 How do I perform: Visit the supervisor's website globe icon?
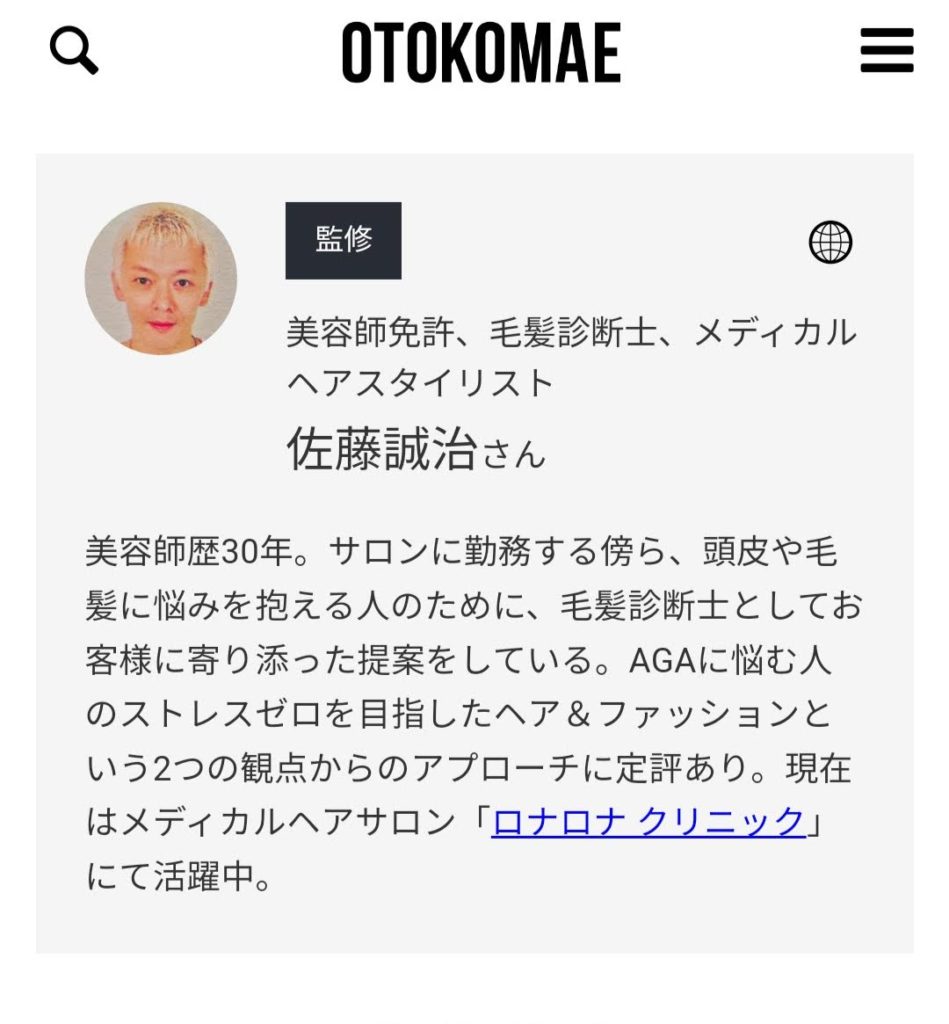[x=830, y=242]
